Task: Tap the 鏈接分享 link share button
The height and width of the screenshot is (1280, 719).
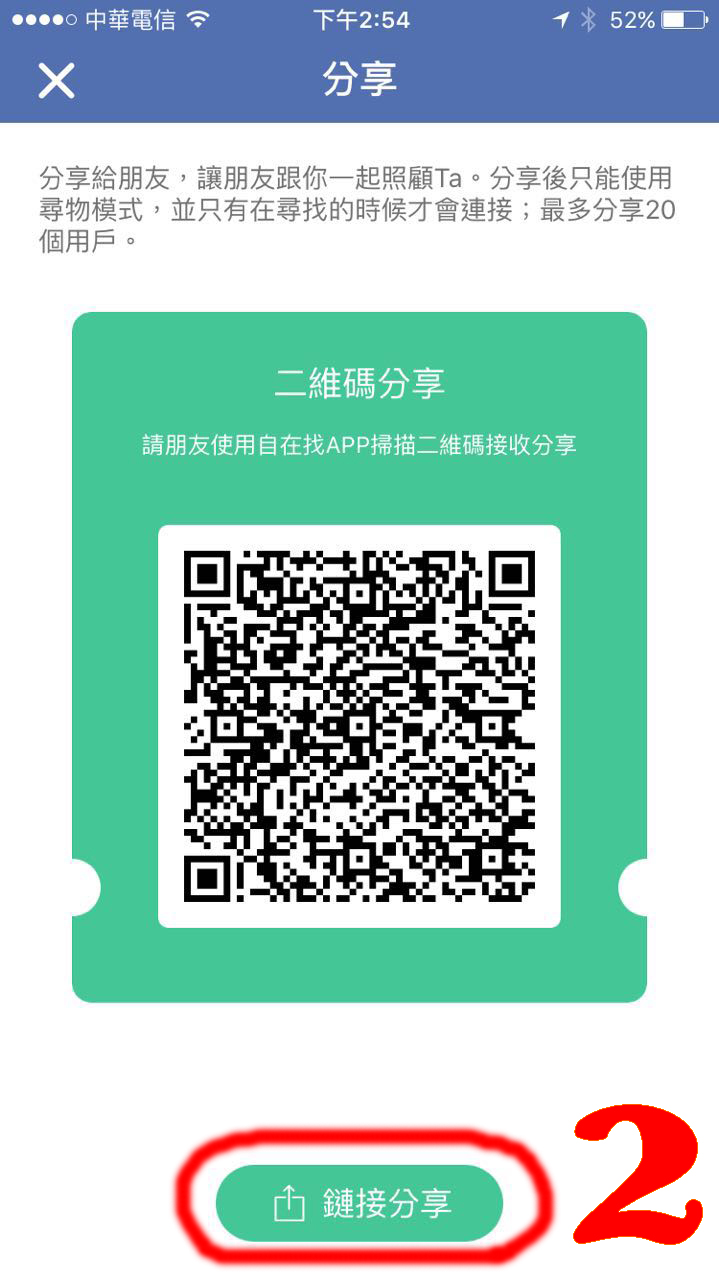Action: 360,1203
